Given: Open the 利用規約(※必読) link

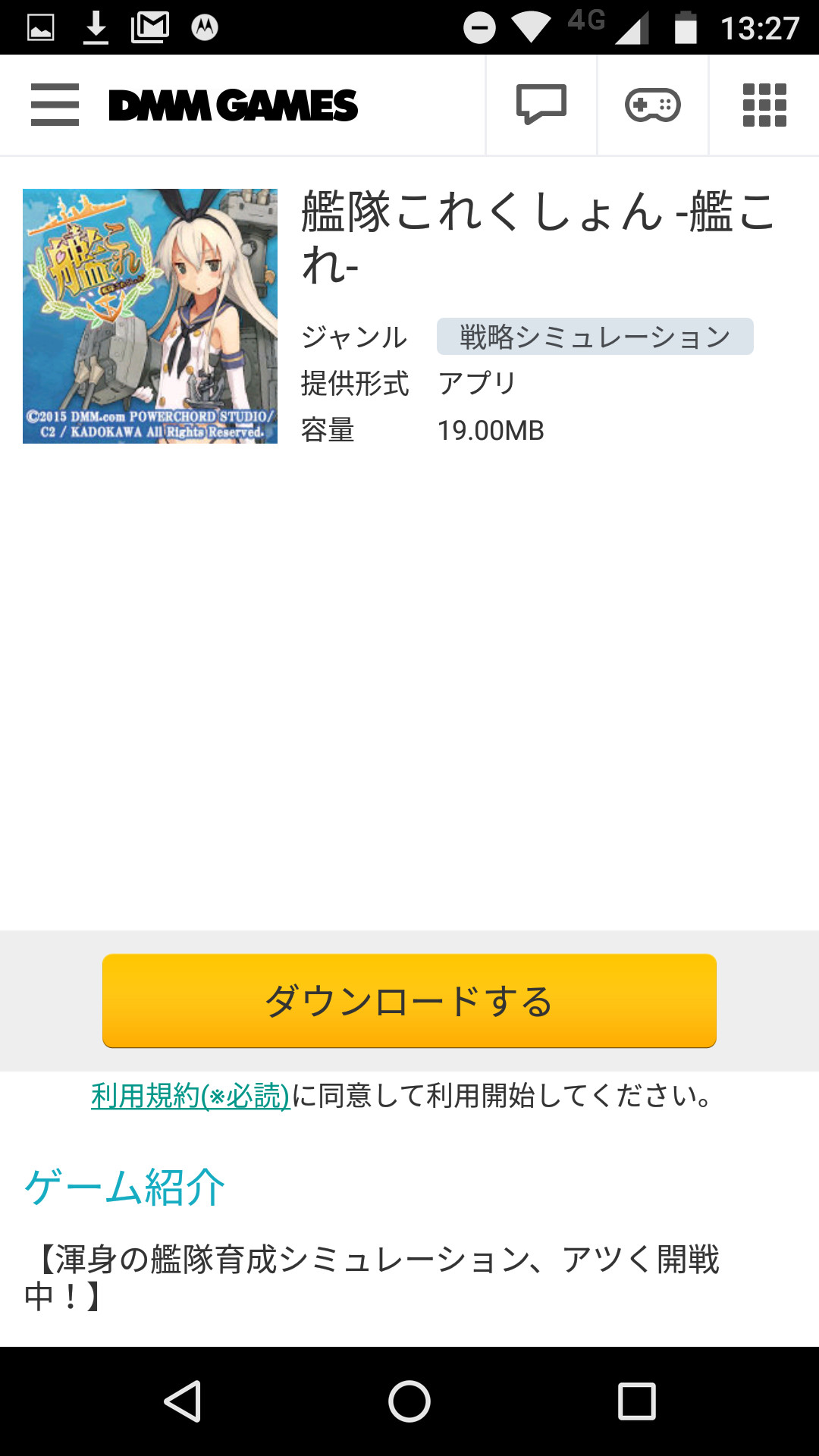Looking at the screenshot, I should coord(190,1096).
